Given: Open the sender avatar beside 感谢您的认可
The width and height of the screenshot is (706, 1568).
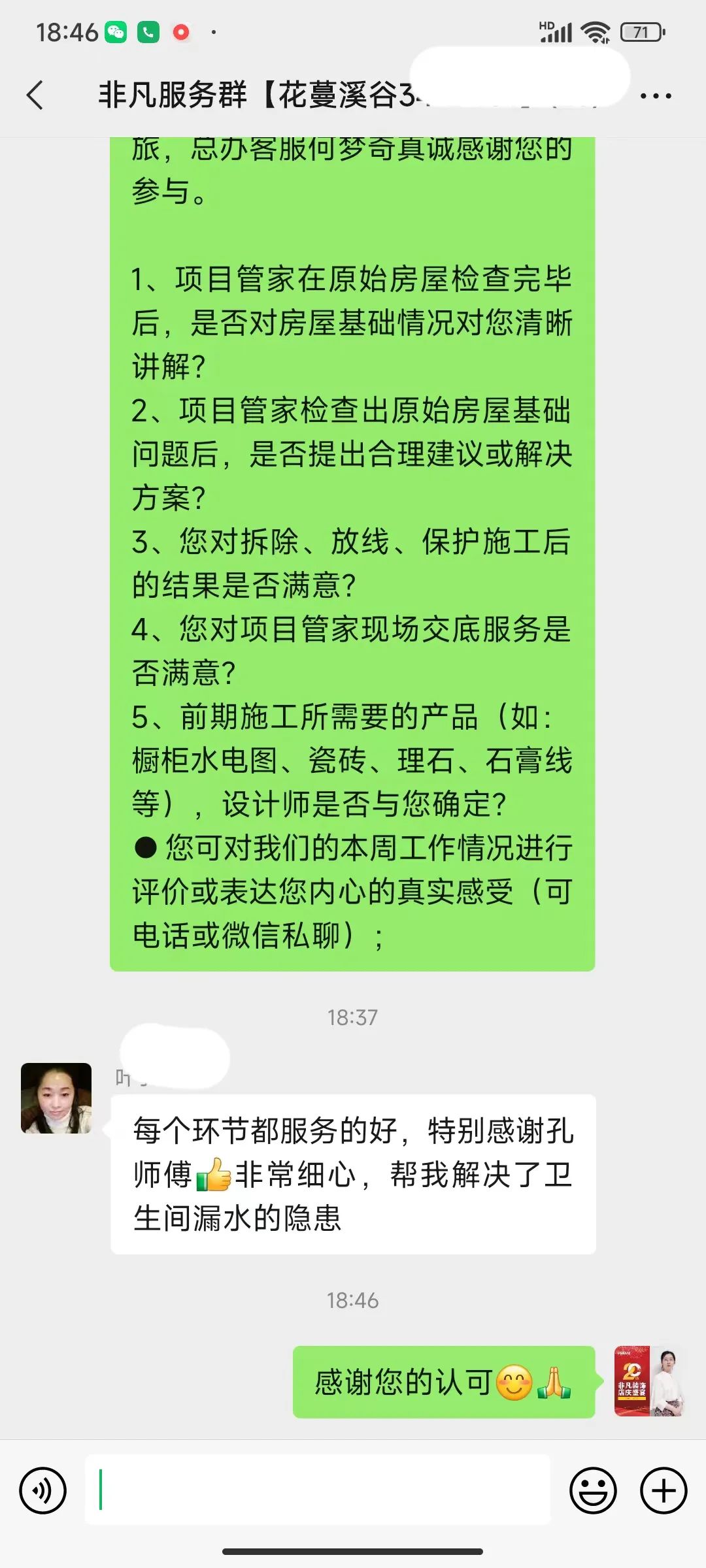Looking at the screenshot, I should point(649,1381).
